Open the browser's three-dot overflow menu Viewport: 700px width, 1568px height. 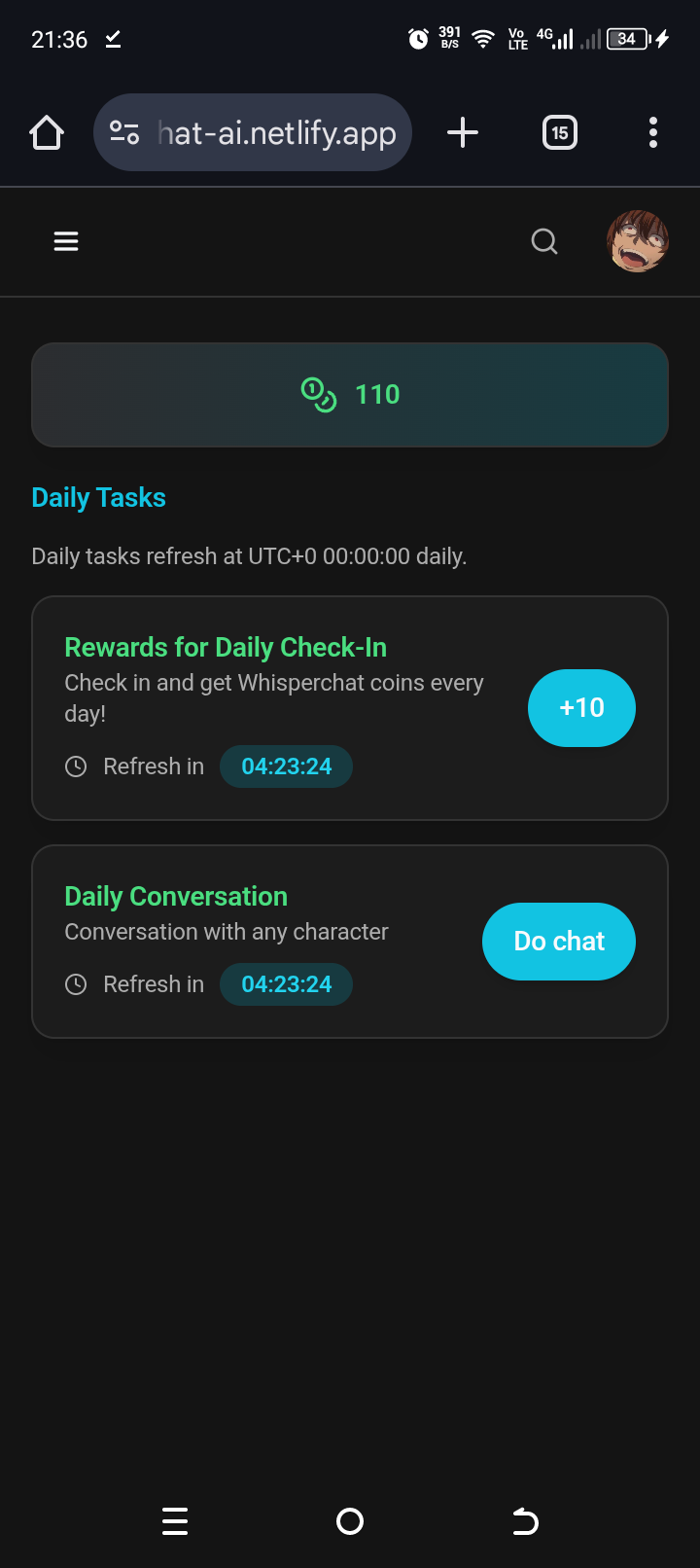(x=652, y=132)
